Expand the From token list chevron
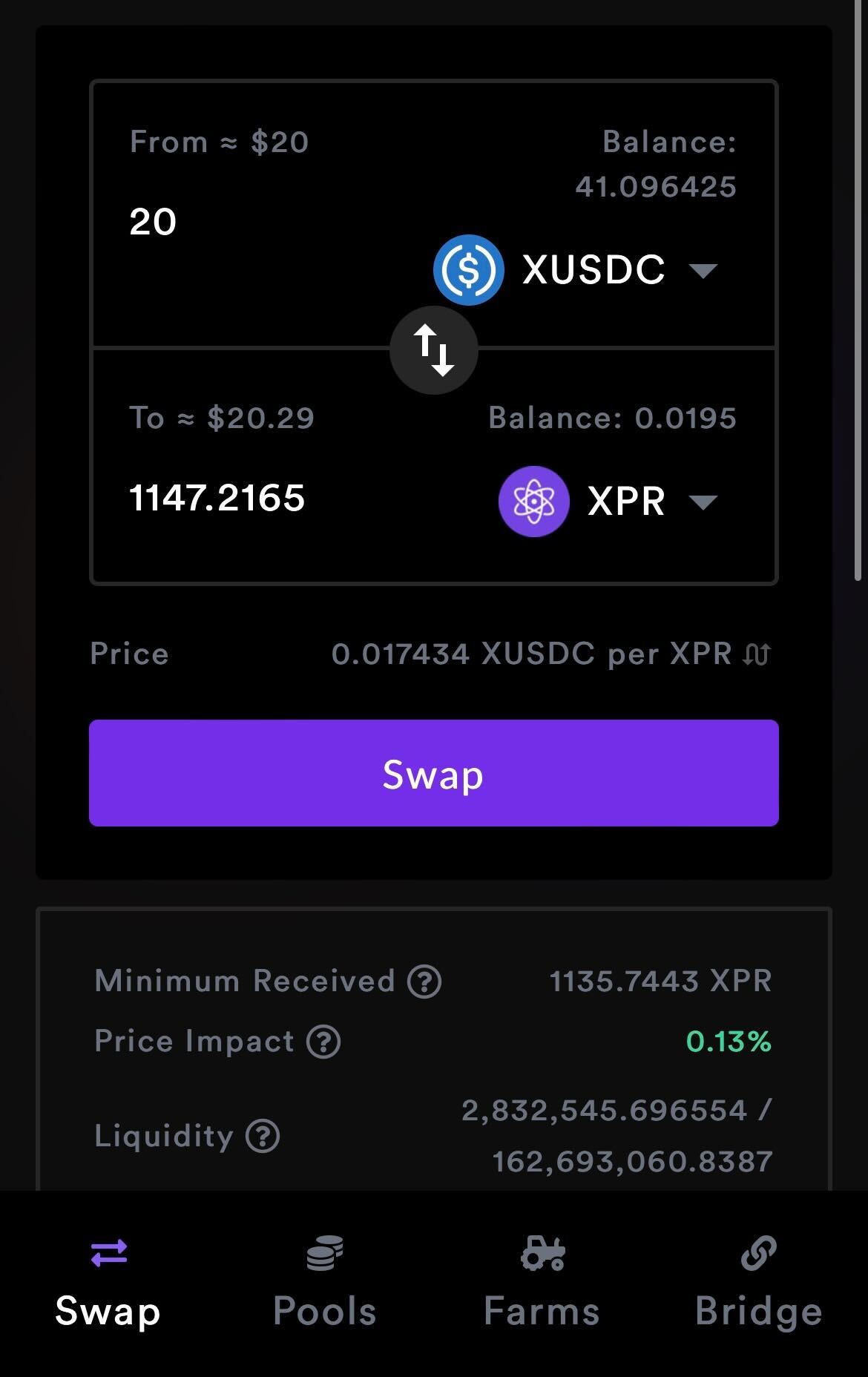The height and width of the screenshot is (1377, 868). 703,271
